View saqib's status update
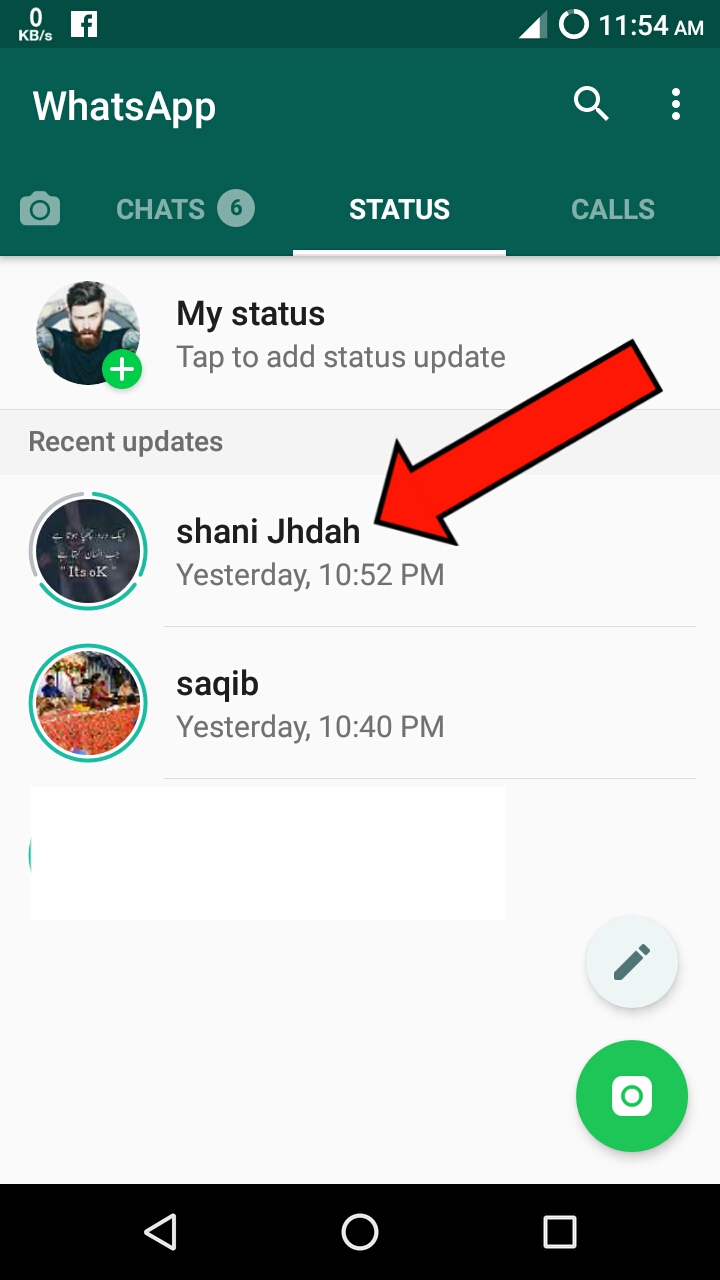 pos(360,703)
